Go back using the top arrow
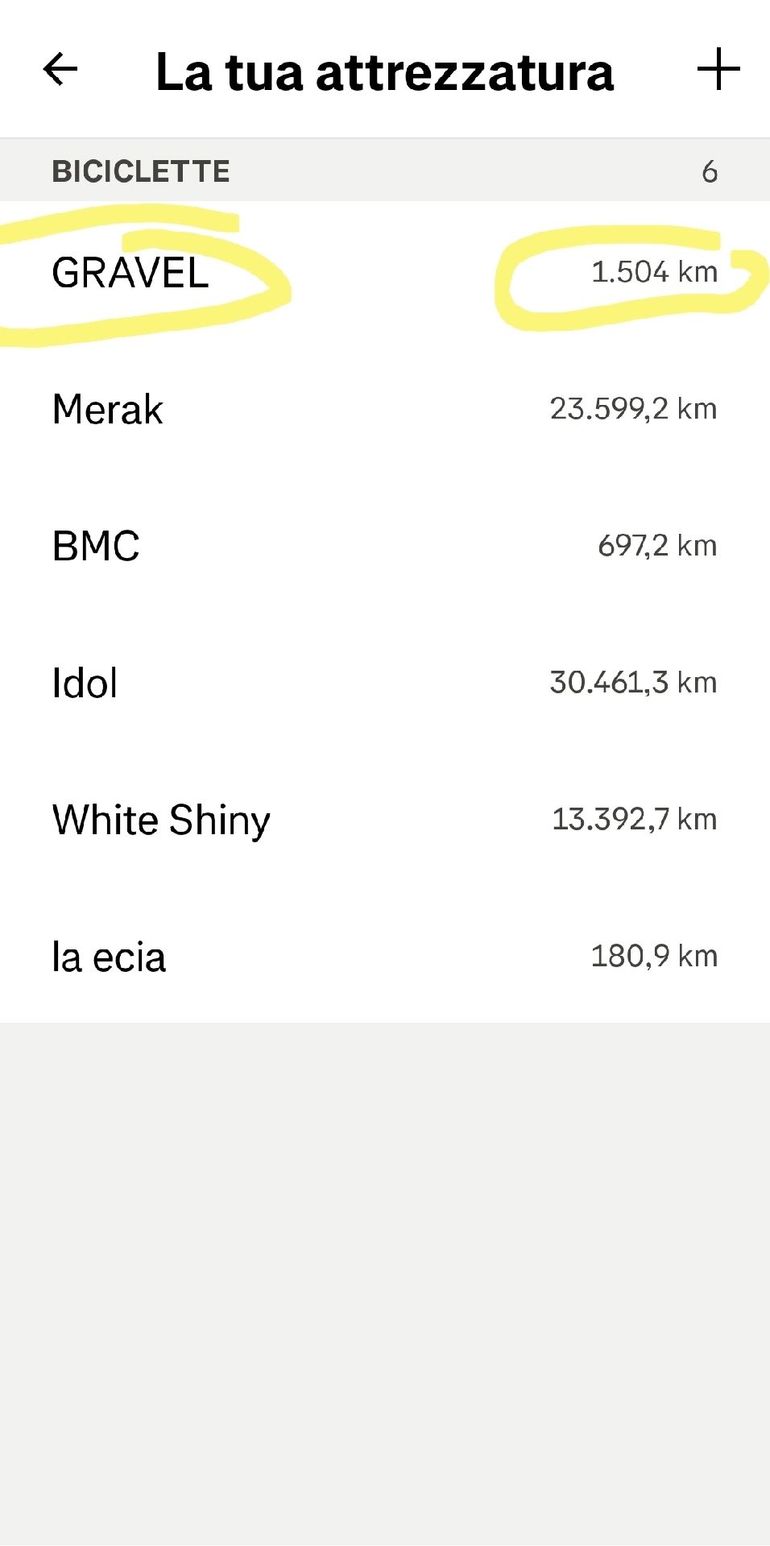Screen dimensions: 770x1546 60,69
